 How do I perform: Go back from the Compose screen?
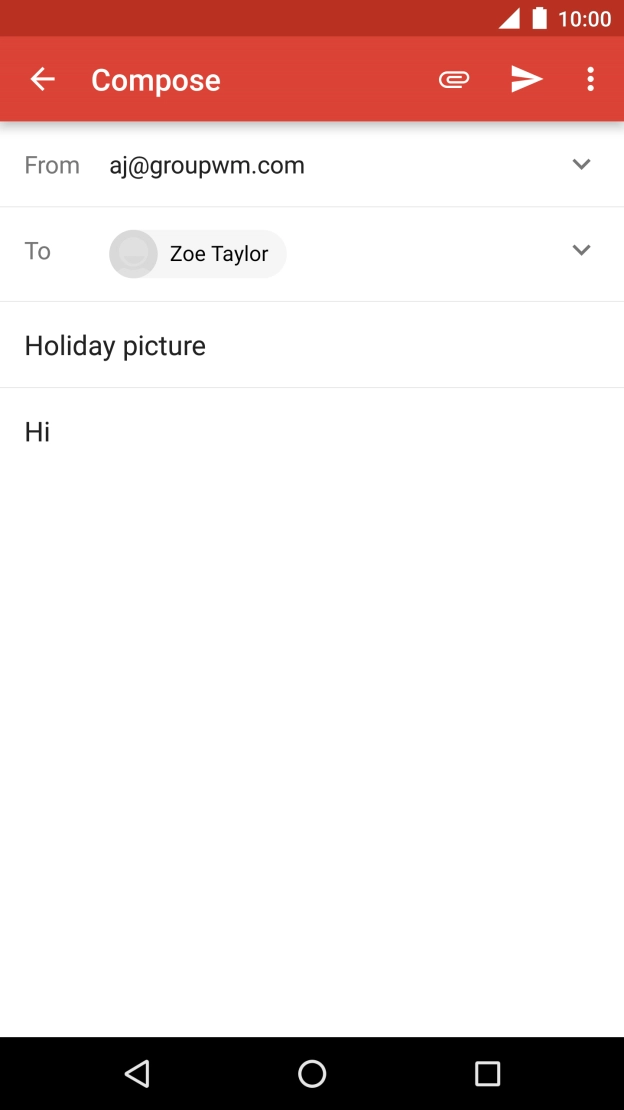tap(42, 80)
